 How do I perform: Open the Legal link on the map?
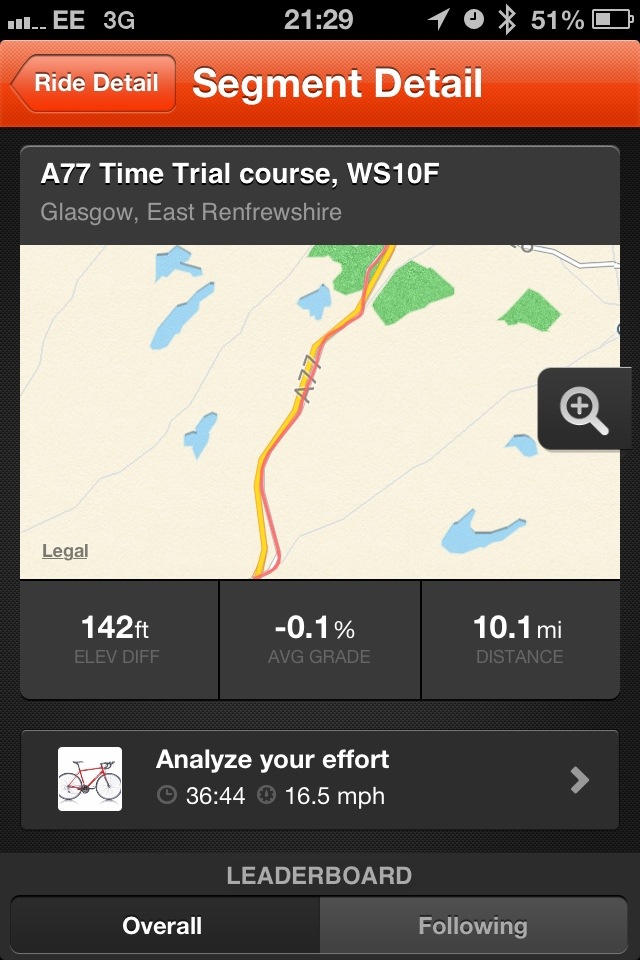pos(65,551)
